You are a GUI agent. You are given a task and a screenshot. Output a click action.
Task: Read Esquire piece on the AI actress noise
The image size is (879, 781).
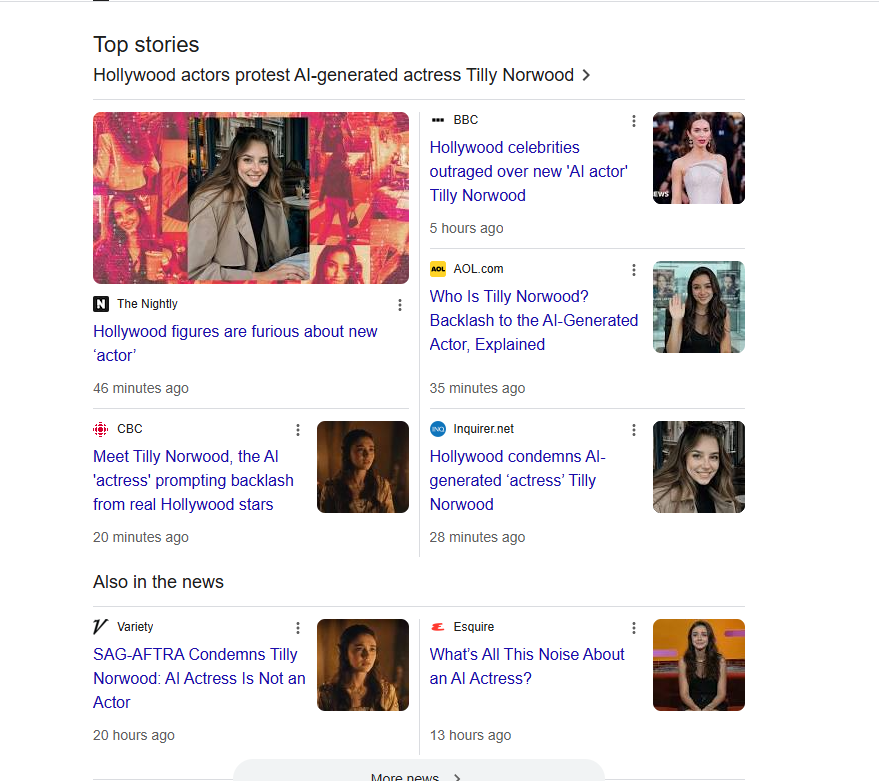point(527,666)
